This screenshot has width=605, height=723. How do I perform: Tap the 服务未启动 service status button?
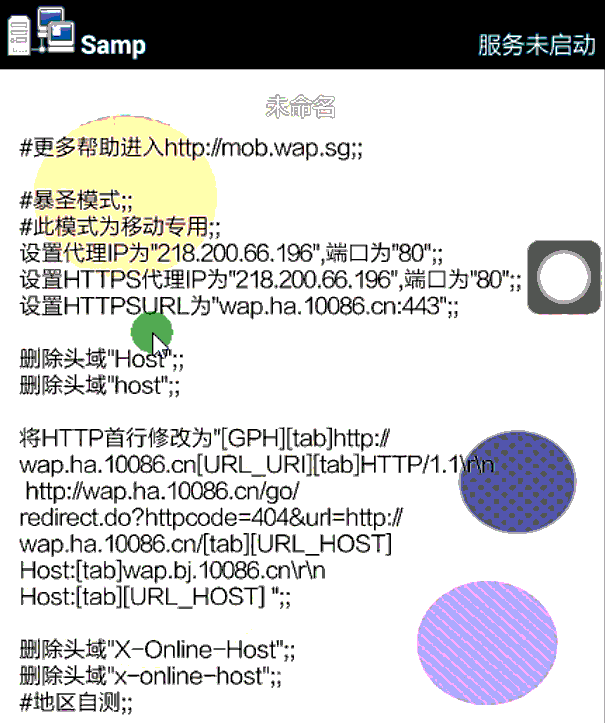coord(536,45)
